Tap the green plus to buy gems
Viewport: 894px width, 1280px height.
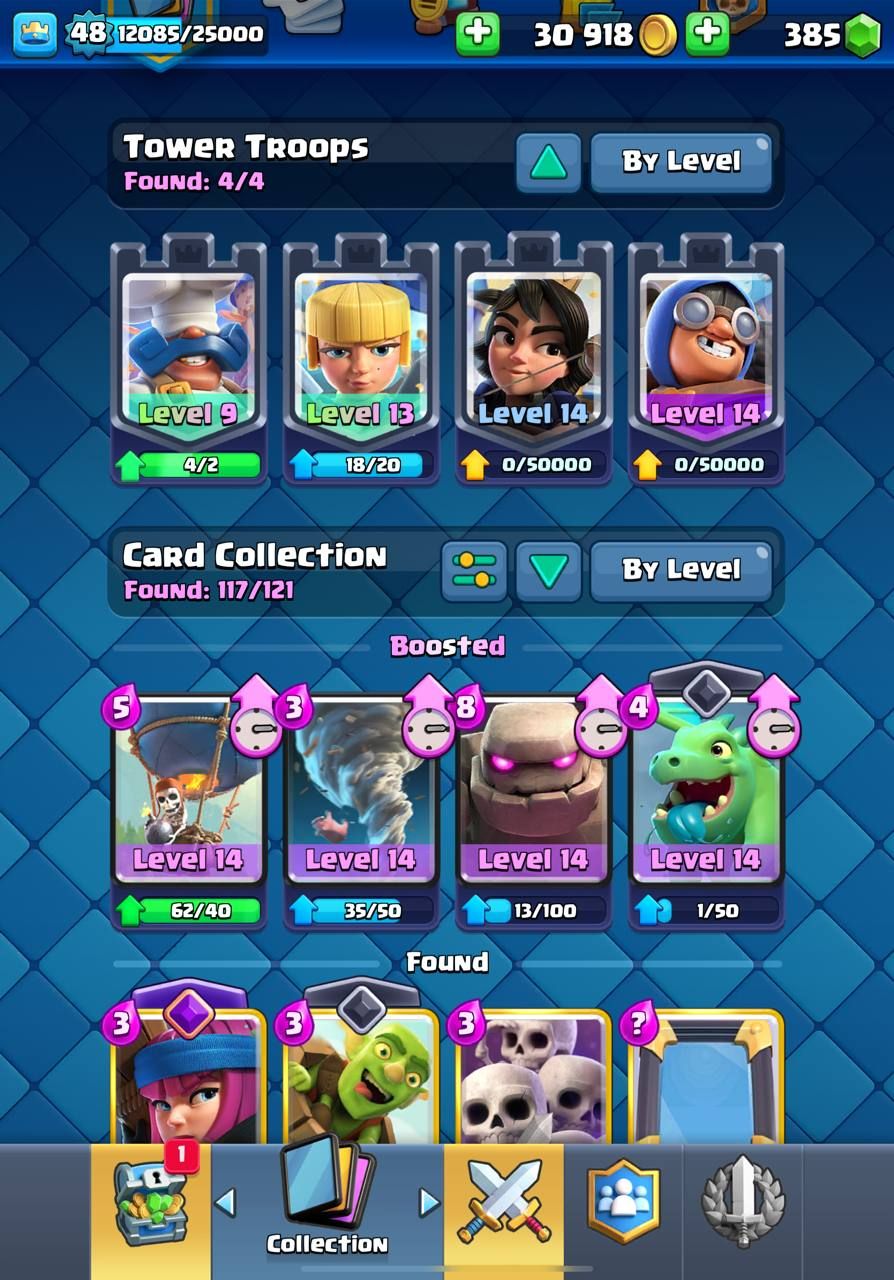click(707, 34)
